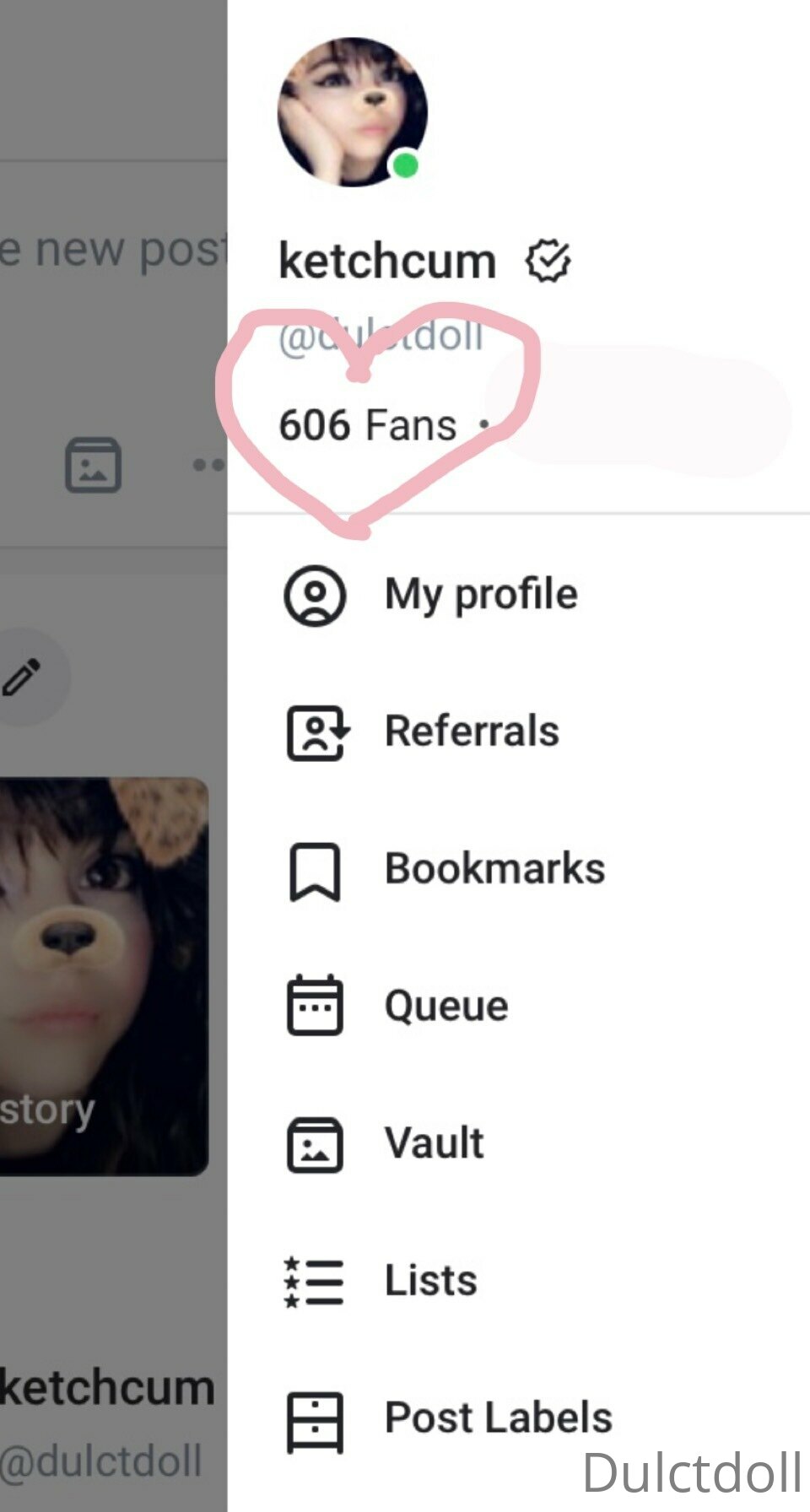View the 606 Fans count
This screenshot has width=810, height=1512.
368,424
